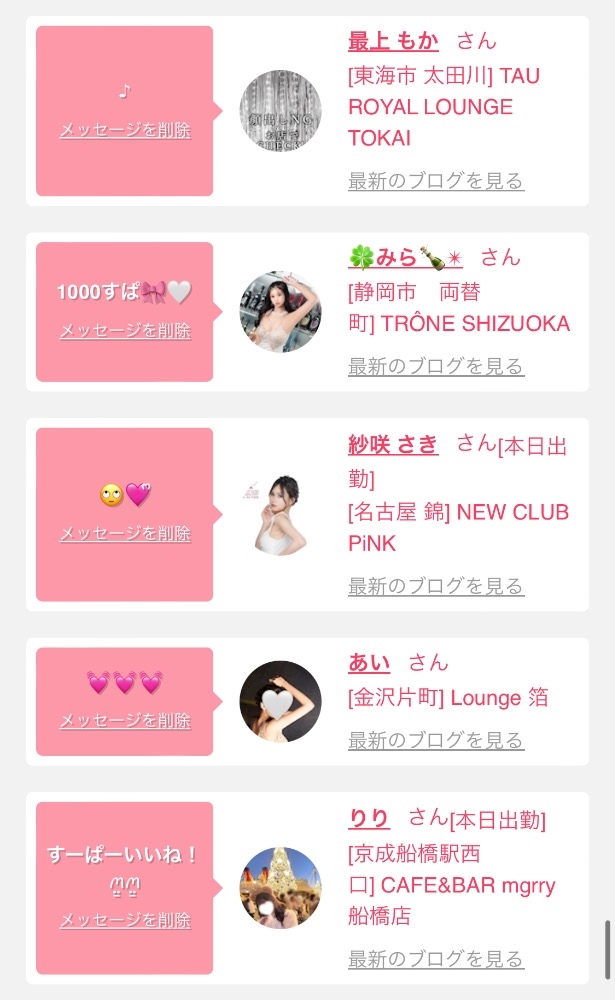The width and height of the screenshot is (615, 1000).
Task: Tap あい's profile photo
Action: [280, 702]
